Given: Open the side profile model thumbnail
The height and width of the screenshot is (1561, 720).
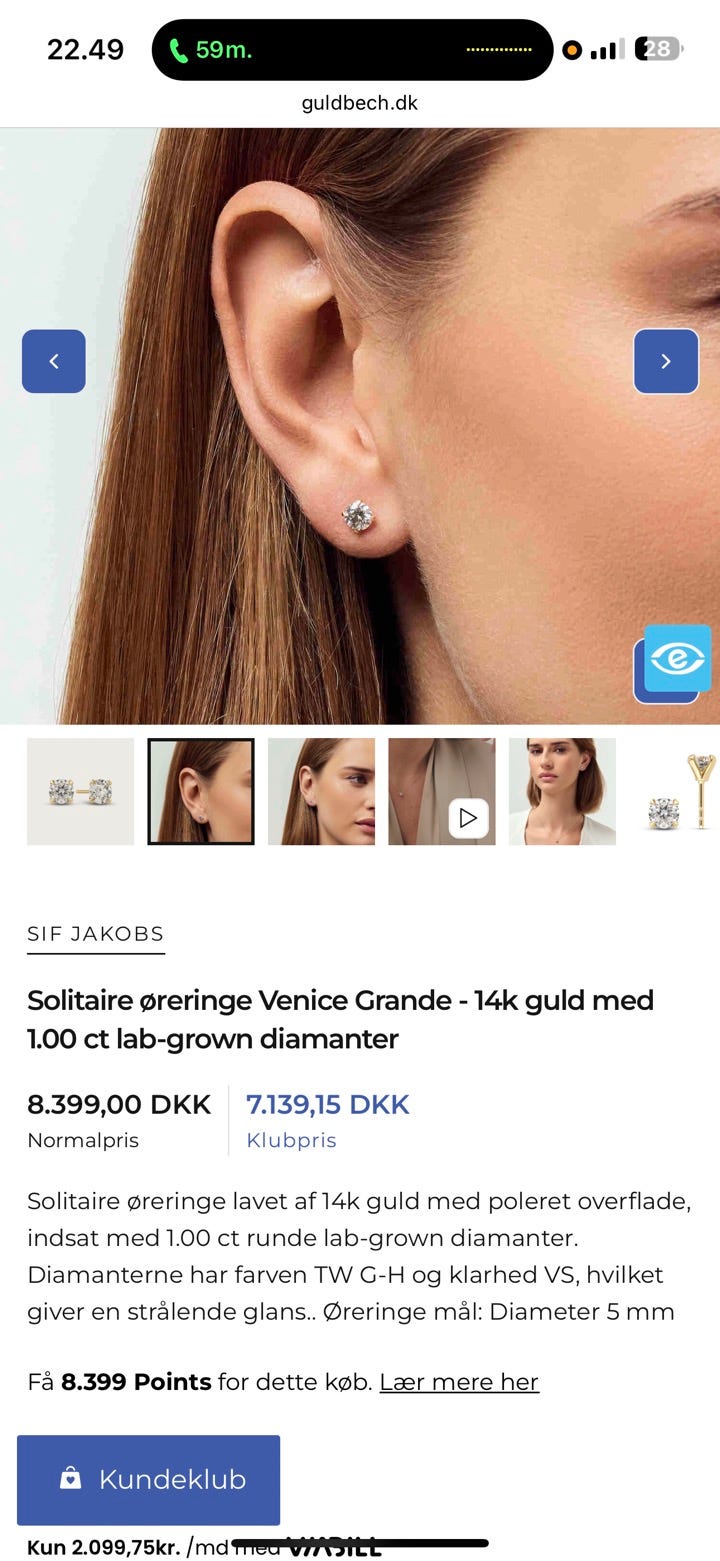Looking at the screenshot, I should (x=321, y=791).
